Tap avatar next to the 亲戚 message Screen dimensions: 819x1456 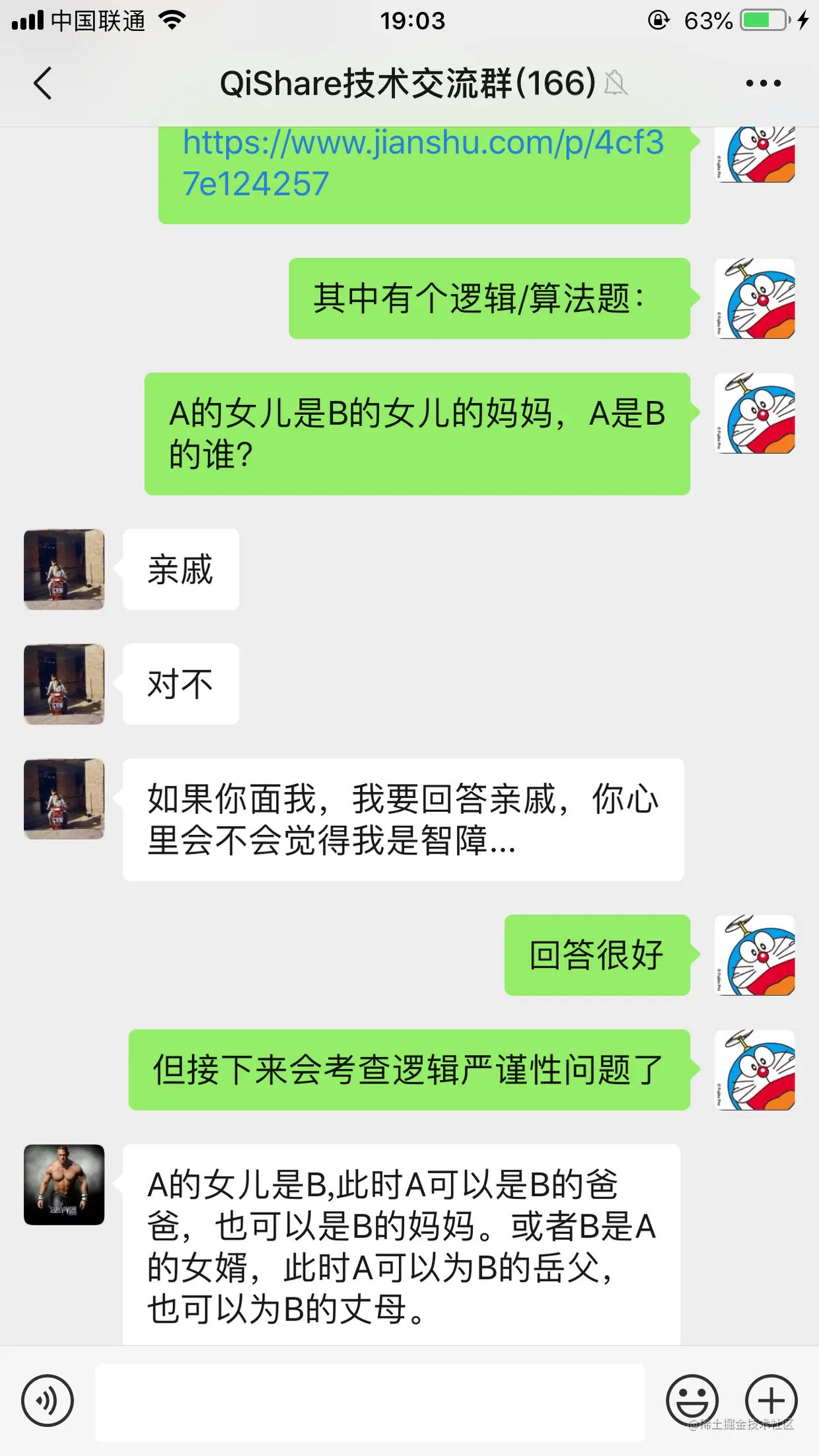[x=64, y=569]
